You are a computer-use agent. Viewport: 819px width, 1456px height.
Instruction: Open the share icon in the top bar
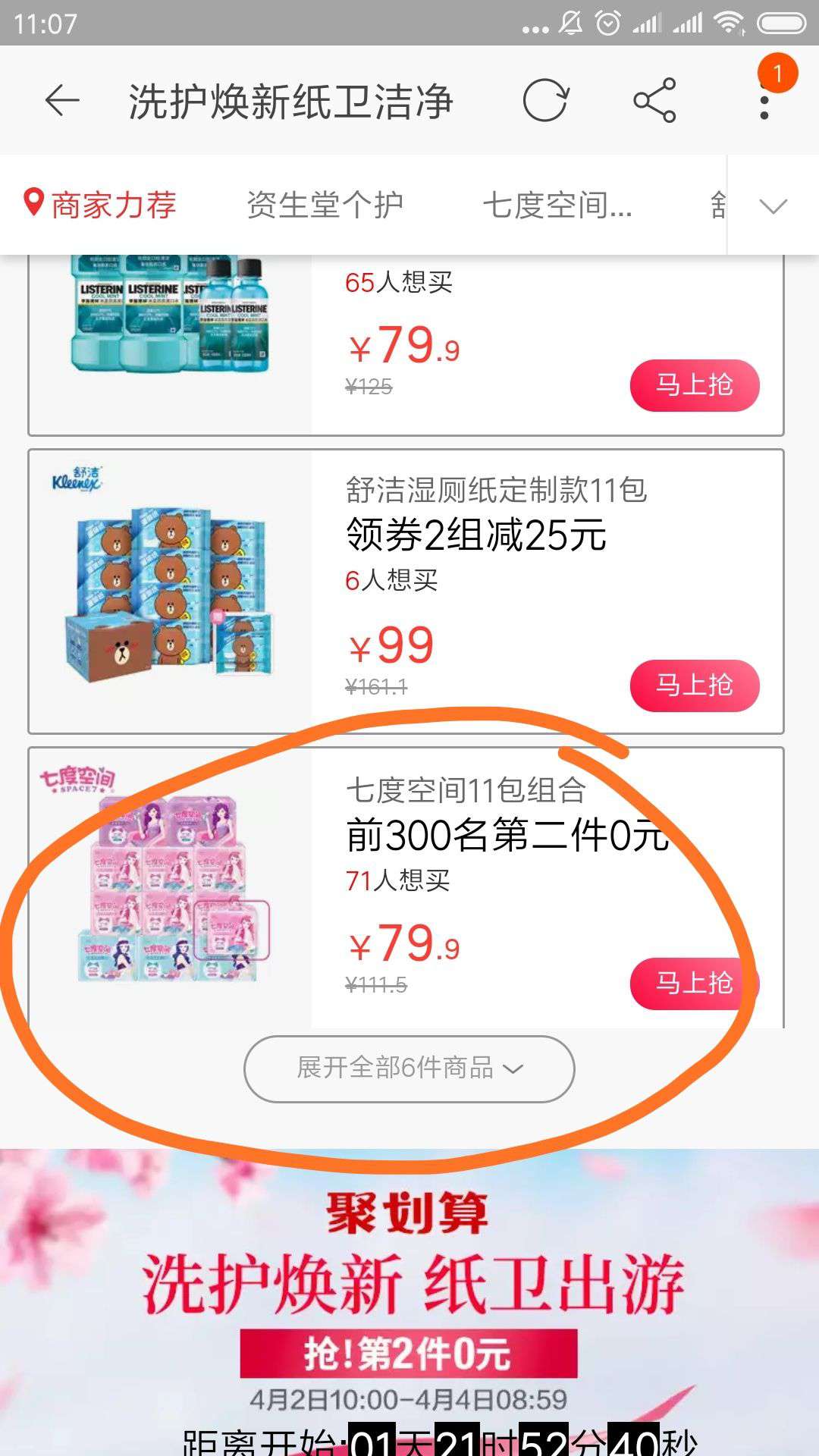pyautogui.click(x=655, y=101)
